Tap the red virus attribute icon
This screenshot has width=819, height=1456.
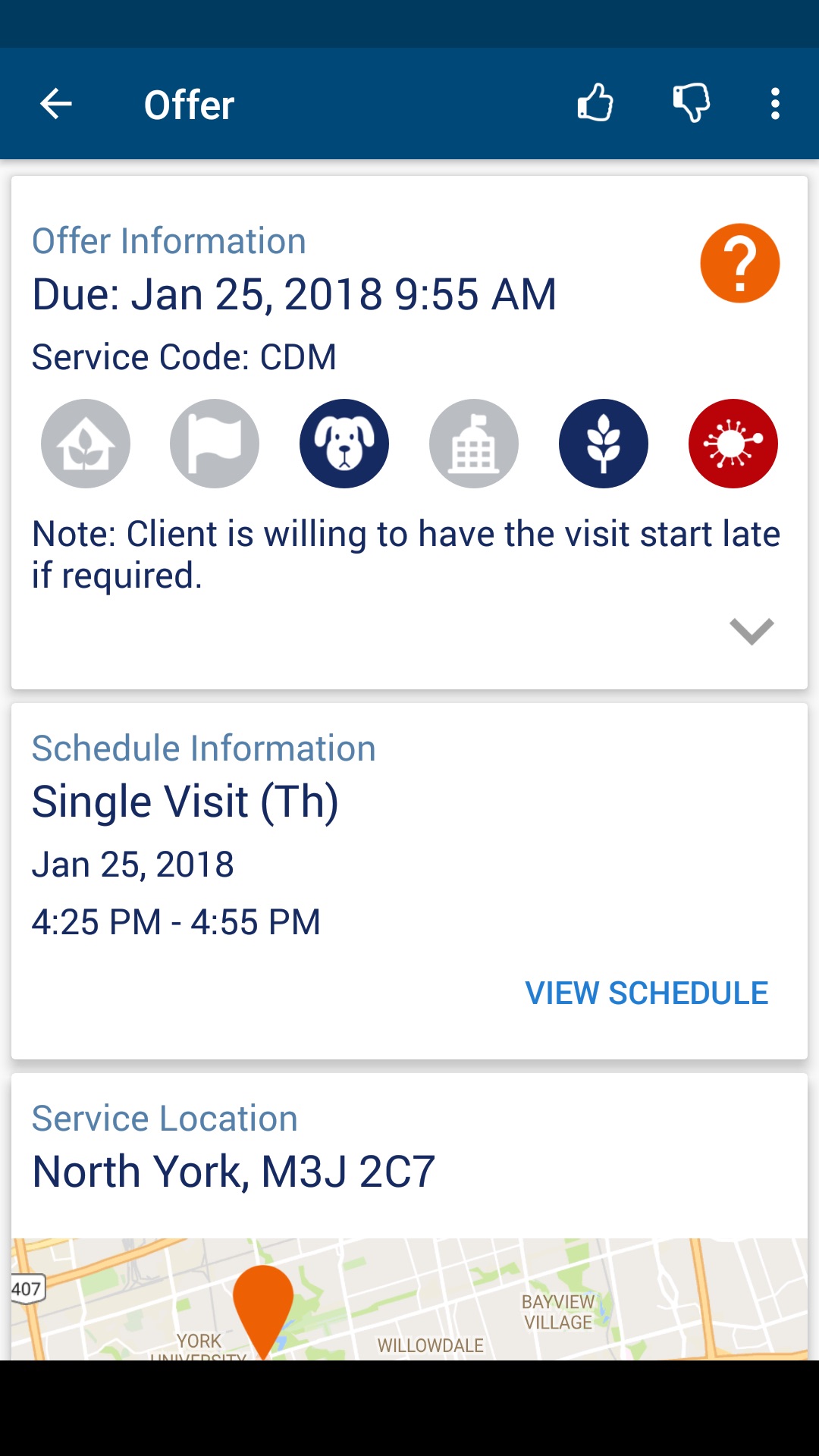[x=733, y=444]
